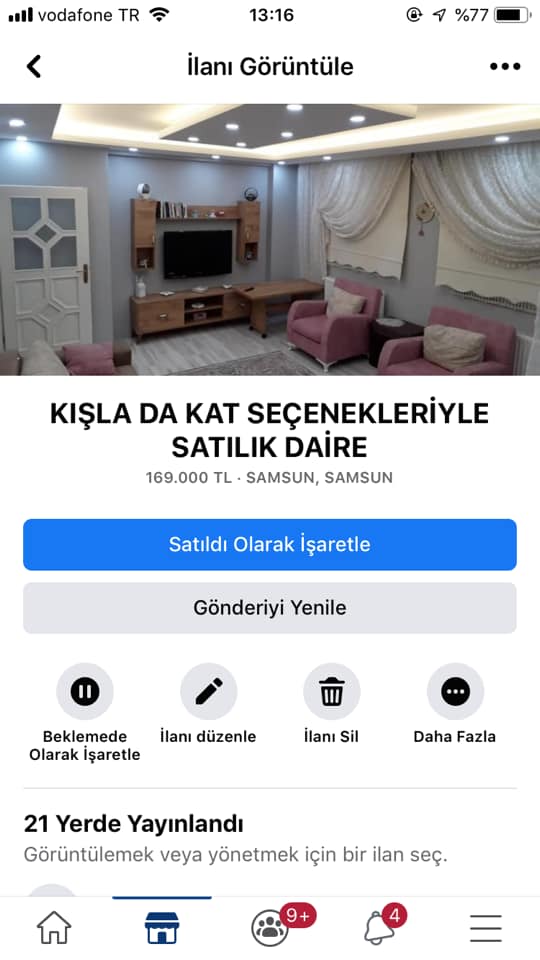Edit the listing via İlanı düzenle
Viewport: 540px width, 960px height.
point(209,692)
